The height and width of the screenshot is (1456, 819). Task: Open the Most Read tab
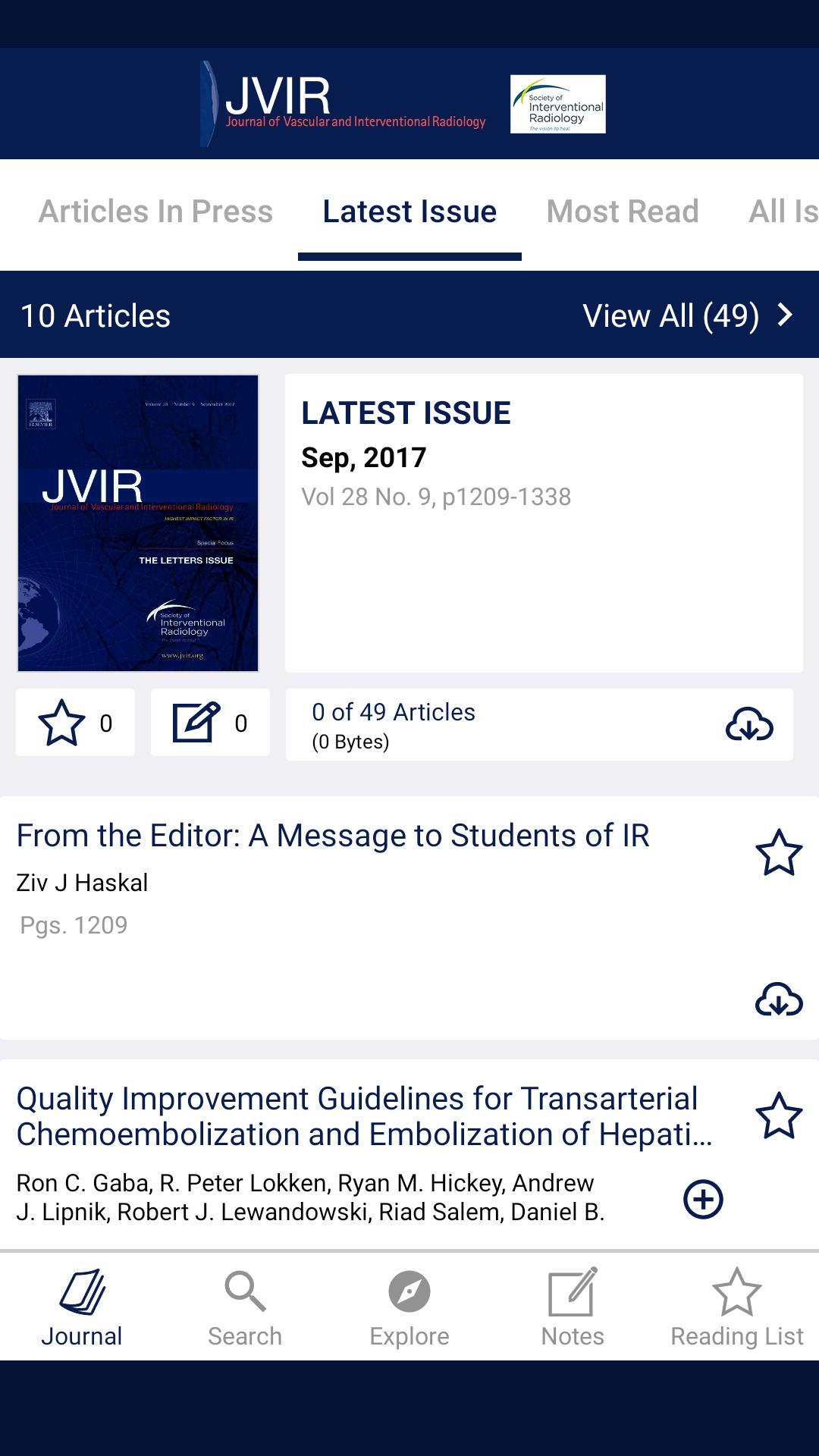623,212
